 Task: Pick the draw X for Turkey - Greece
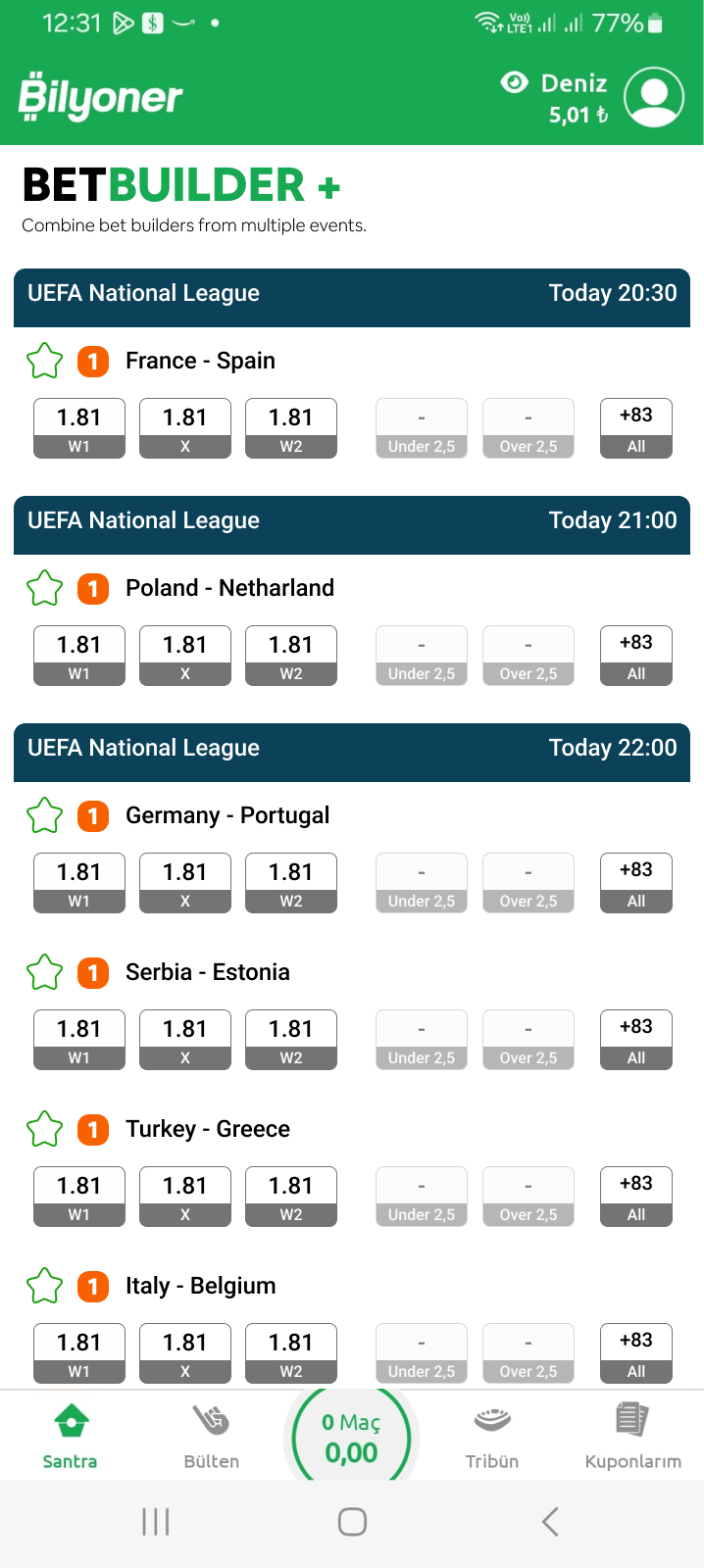pos(185,1197)
